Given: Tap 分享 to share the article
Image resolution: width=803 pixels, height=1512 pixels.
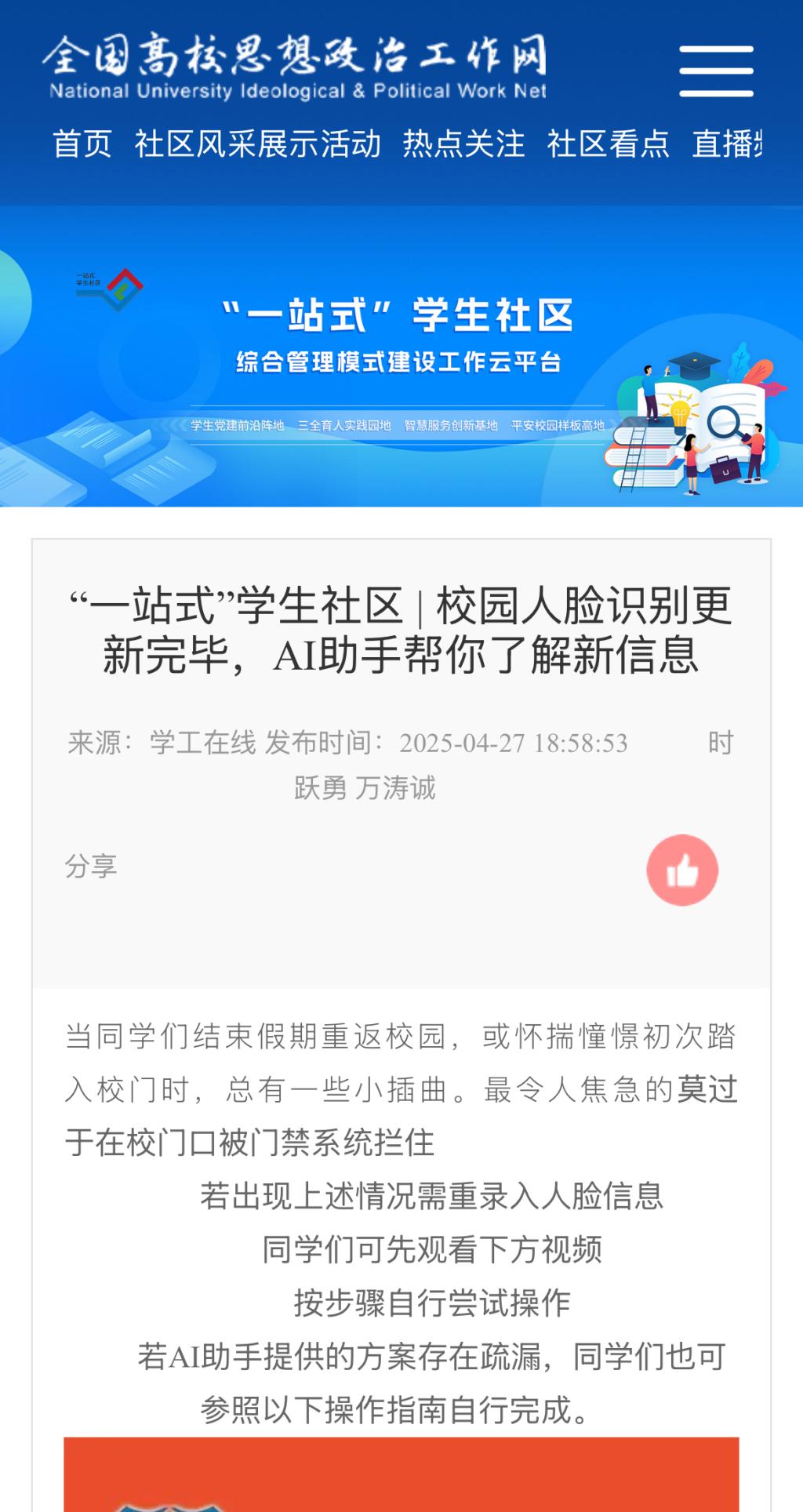Looking at the screenshot, I should coord(91,867).
